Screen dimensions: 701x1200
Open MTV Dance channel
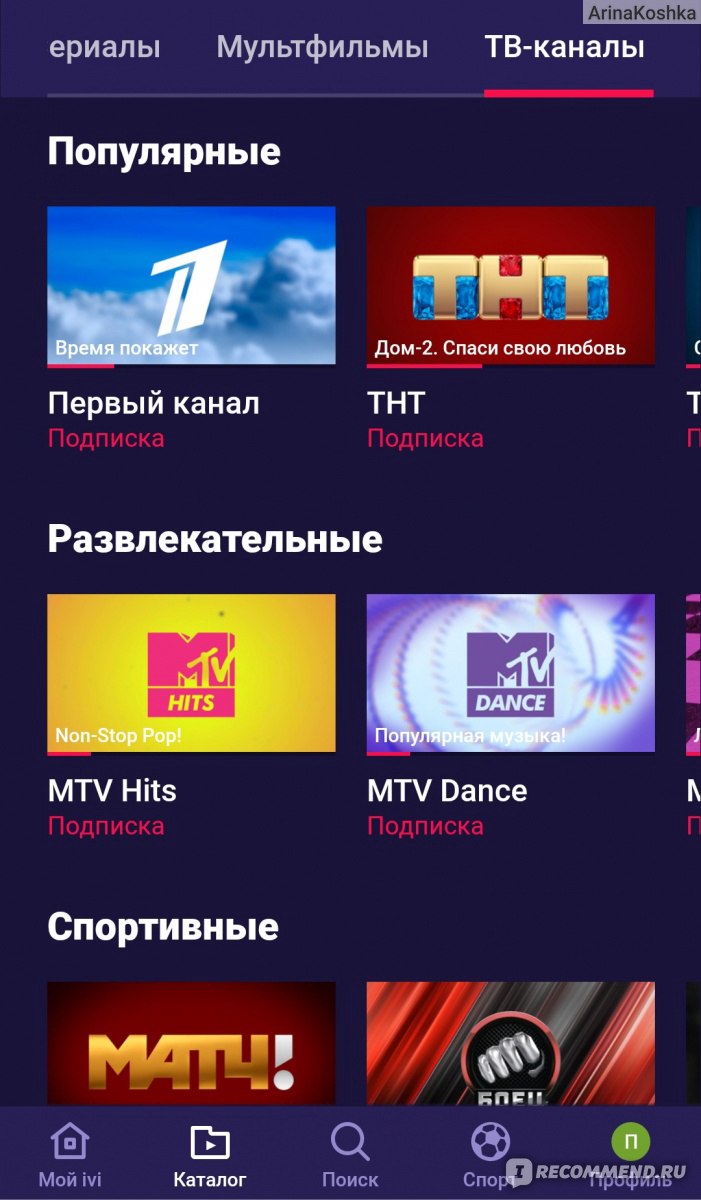pyautogui.click(x=510, y=673)
